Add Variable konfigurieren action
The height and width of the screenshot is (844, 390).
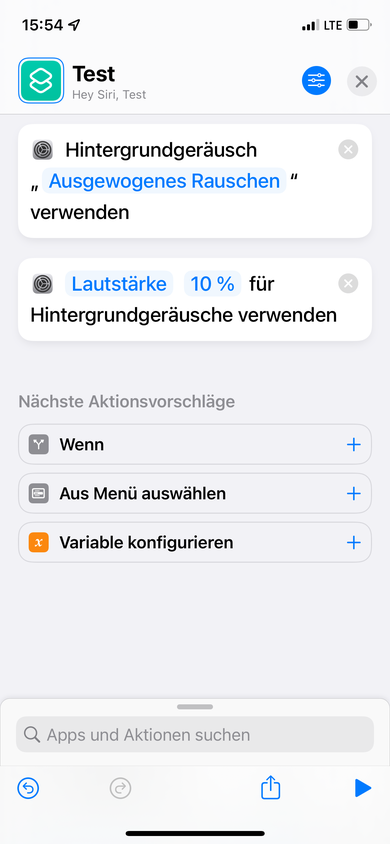click(x=353, y=543)
